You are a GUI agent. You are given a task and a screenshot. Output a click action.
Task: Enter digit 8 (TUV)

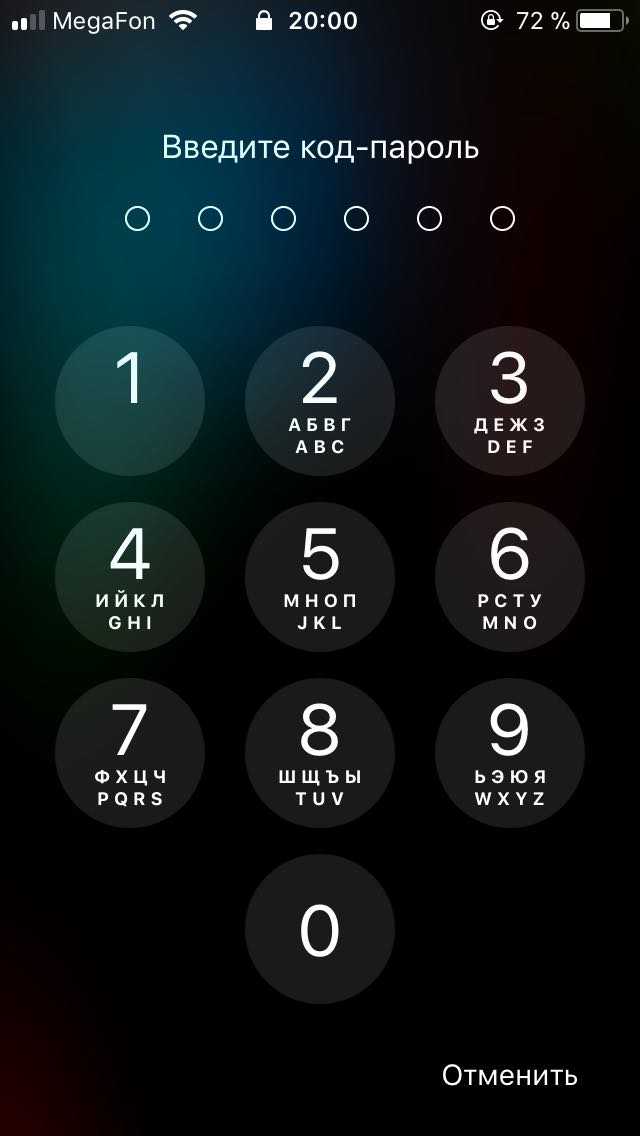[320, 753]
